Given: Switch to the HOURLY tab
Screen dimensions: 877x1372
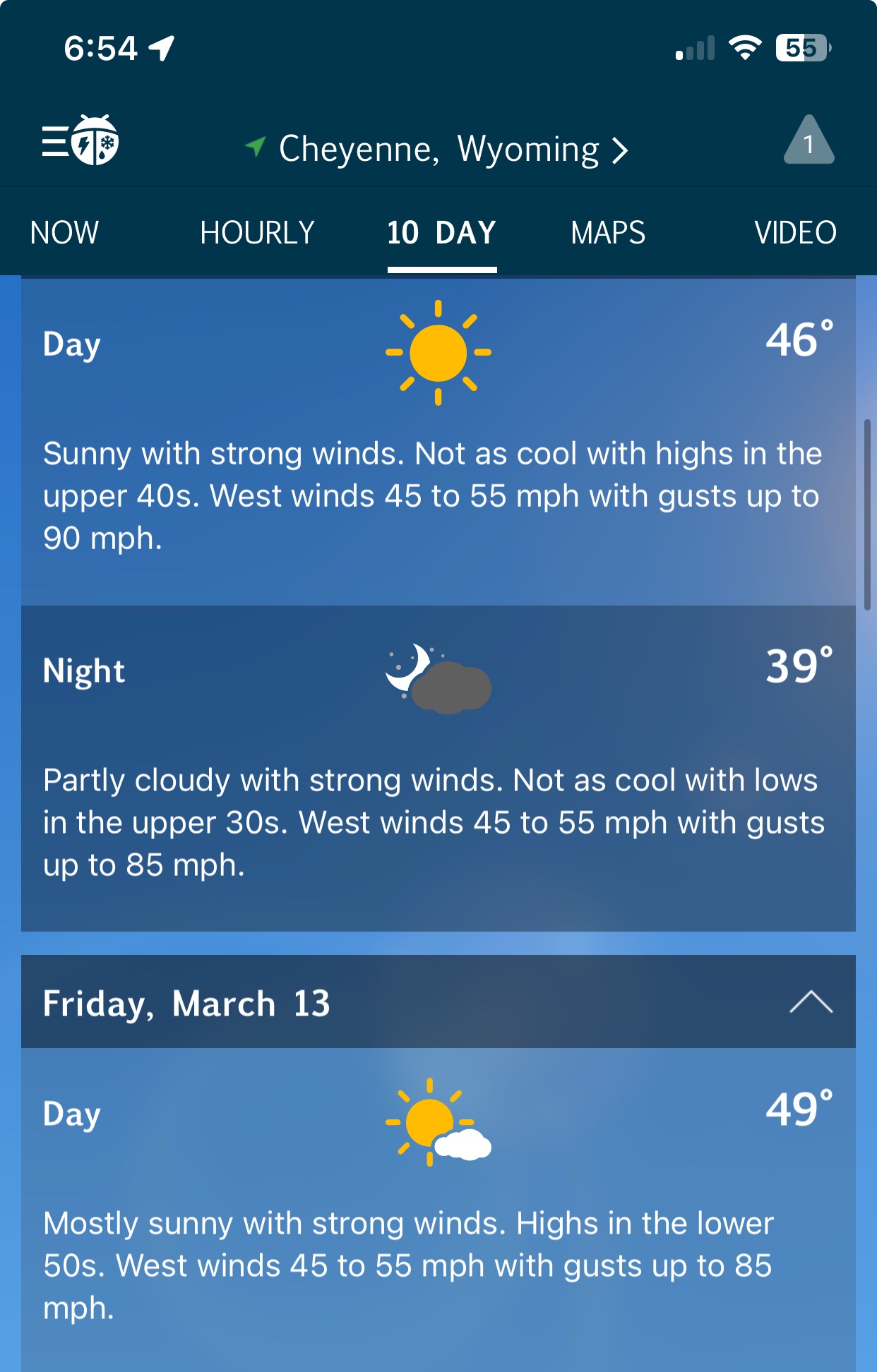Looking at the screenshot, I should [257, 233].
